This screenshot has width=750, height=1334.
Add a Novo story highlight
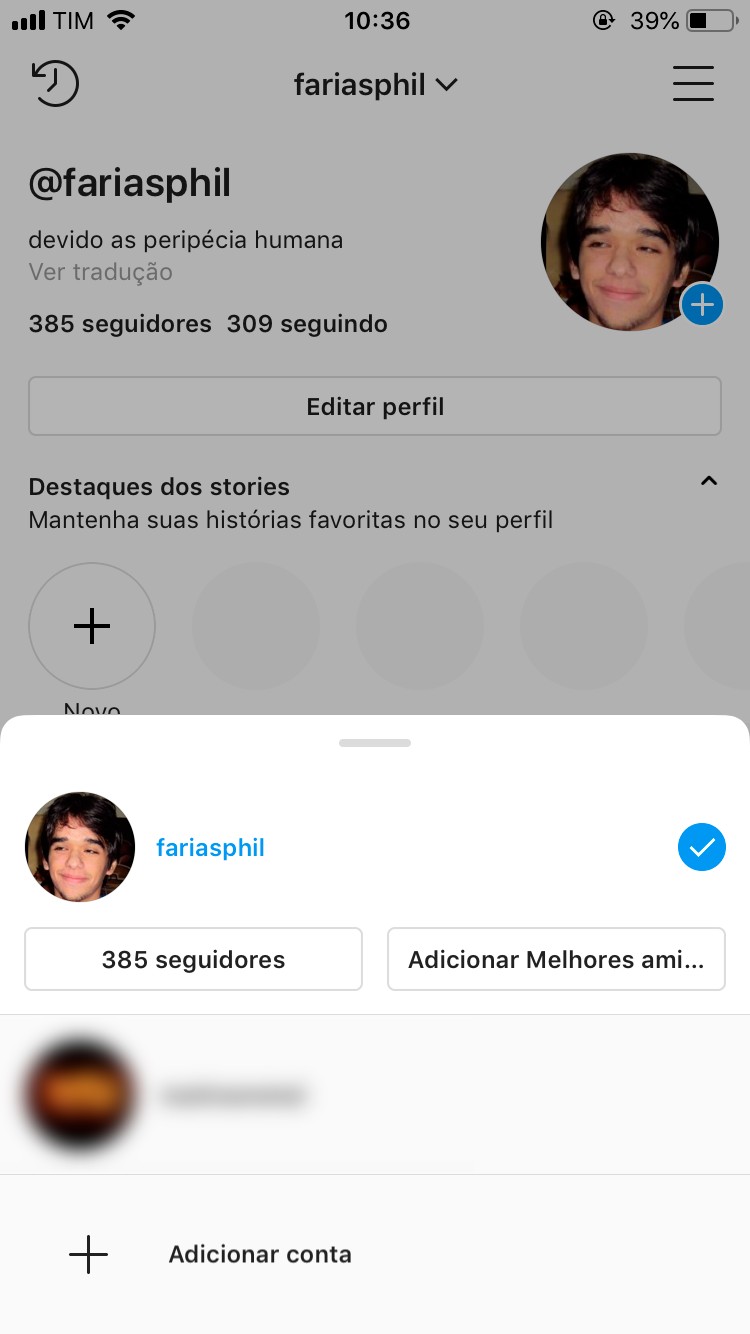92,627
